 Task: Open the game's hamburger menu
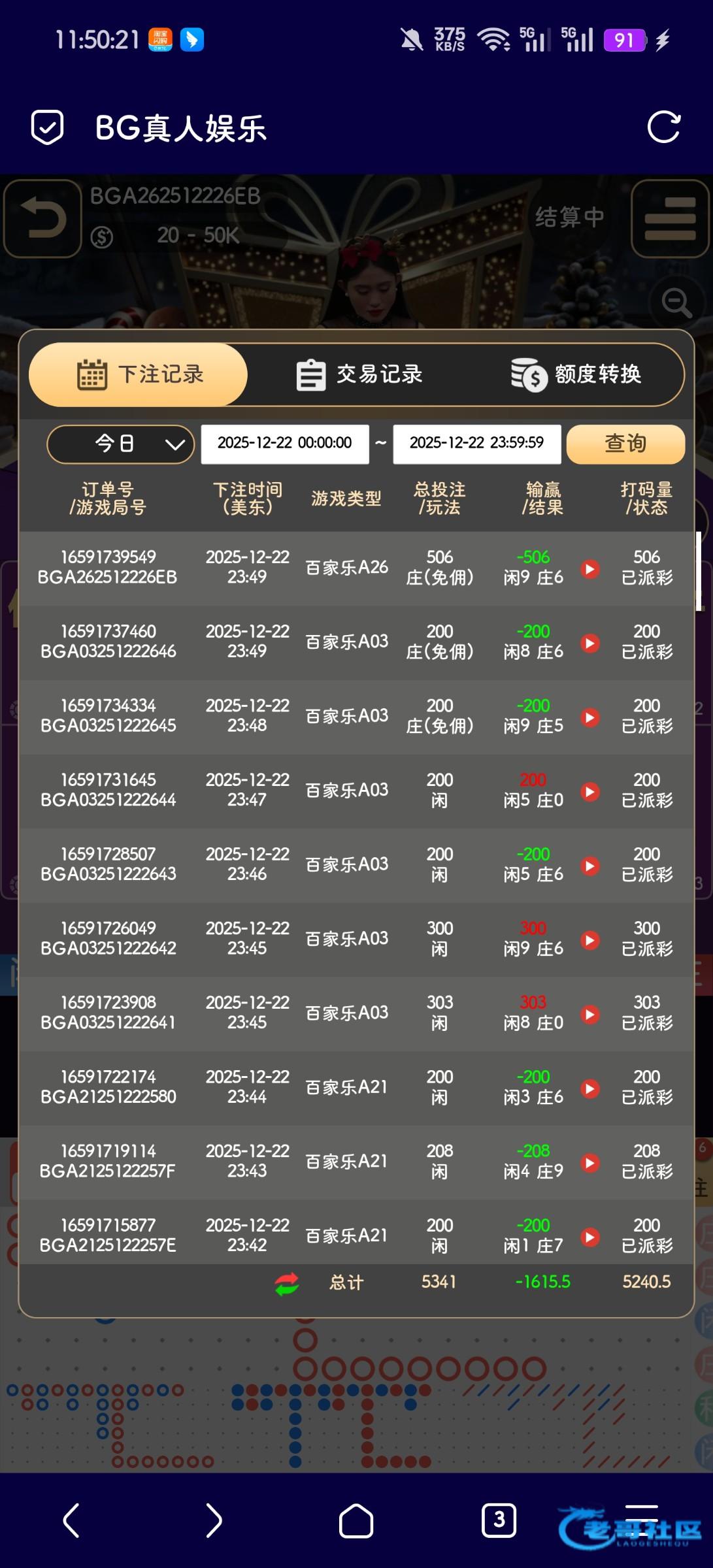[x=670, y=218]
